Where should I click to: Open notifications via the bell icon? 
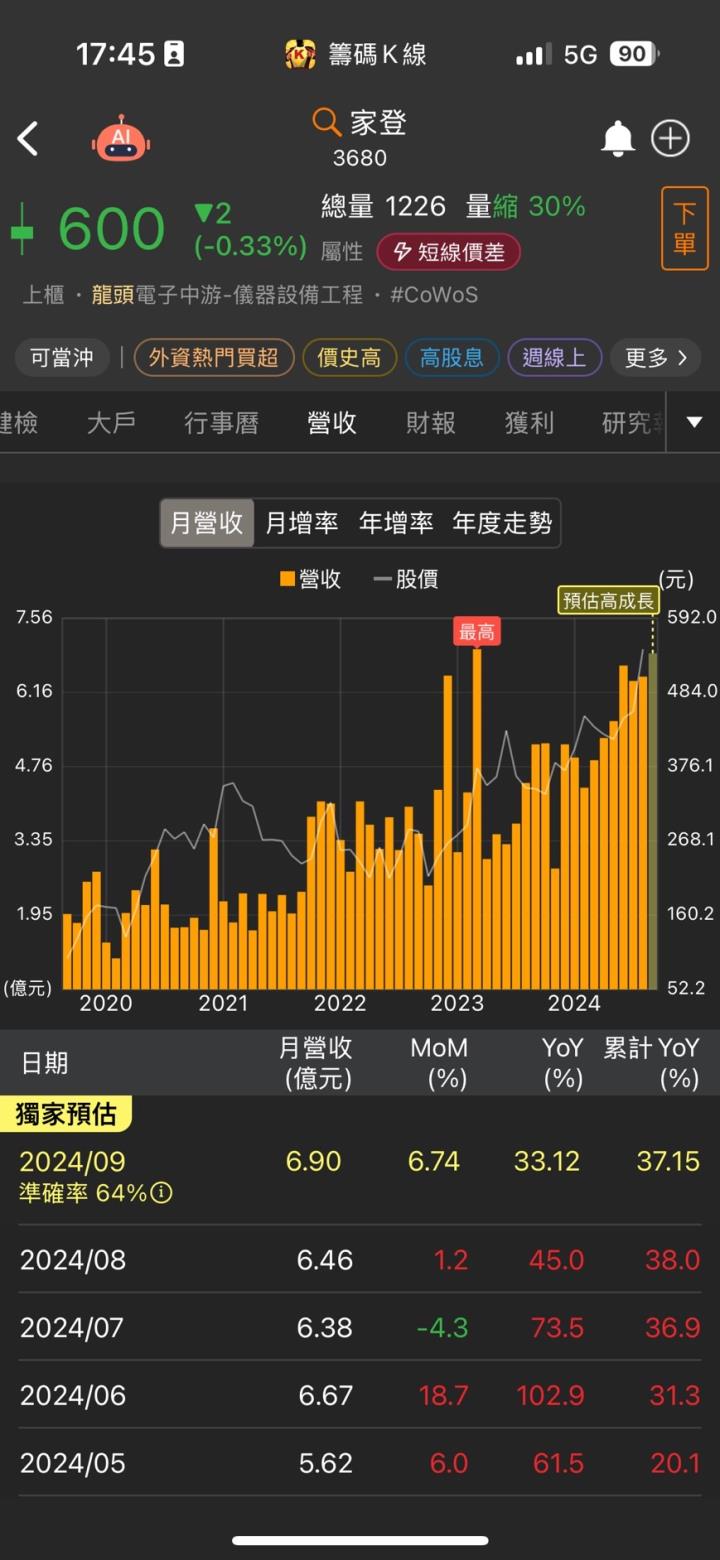pos(617,138)
